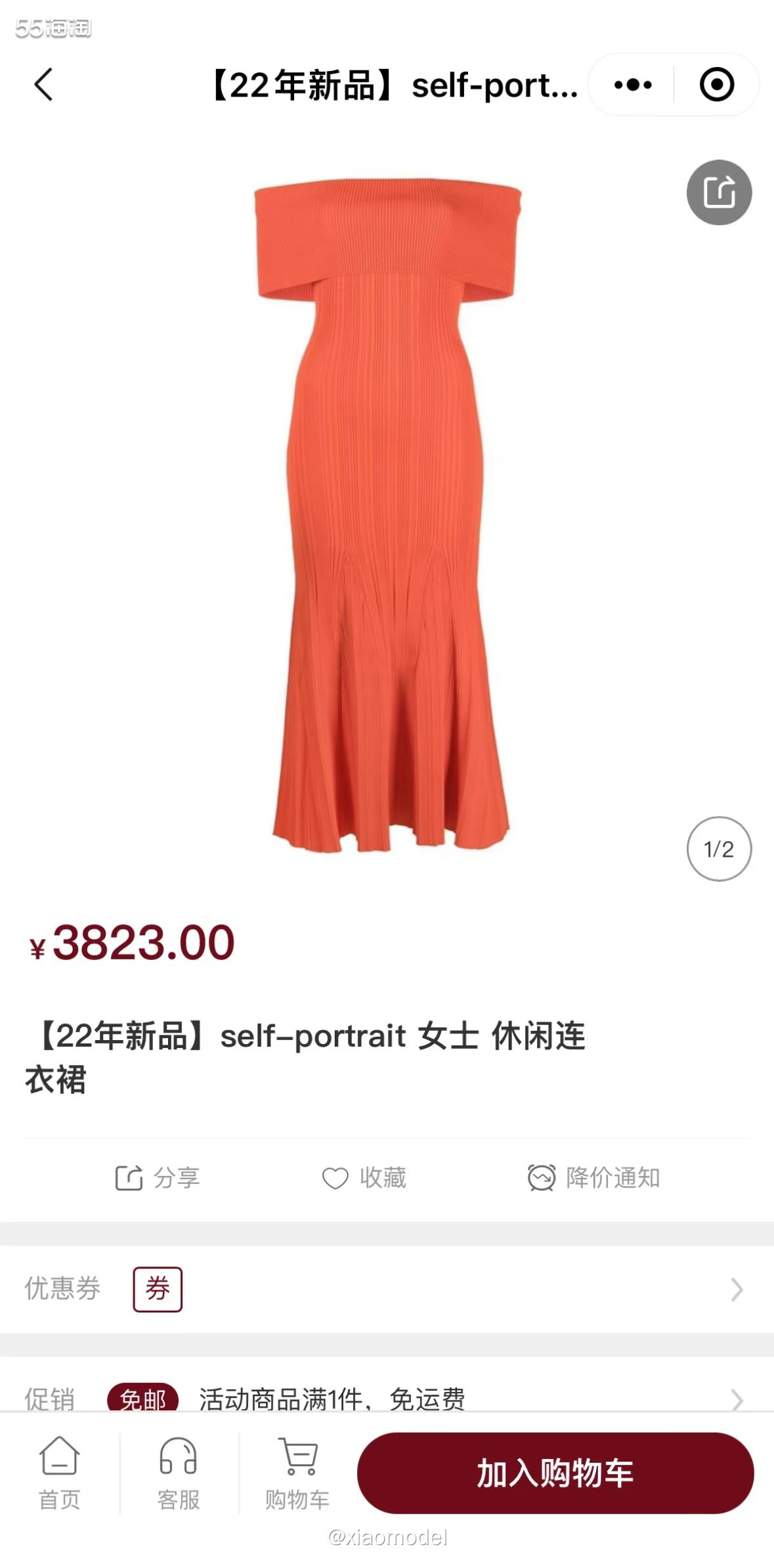Tap the circular close/target capsule icon
774x1568 pixels.
(718, 84)
